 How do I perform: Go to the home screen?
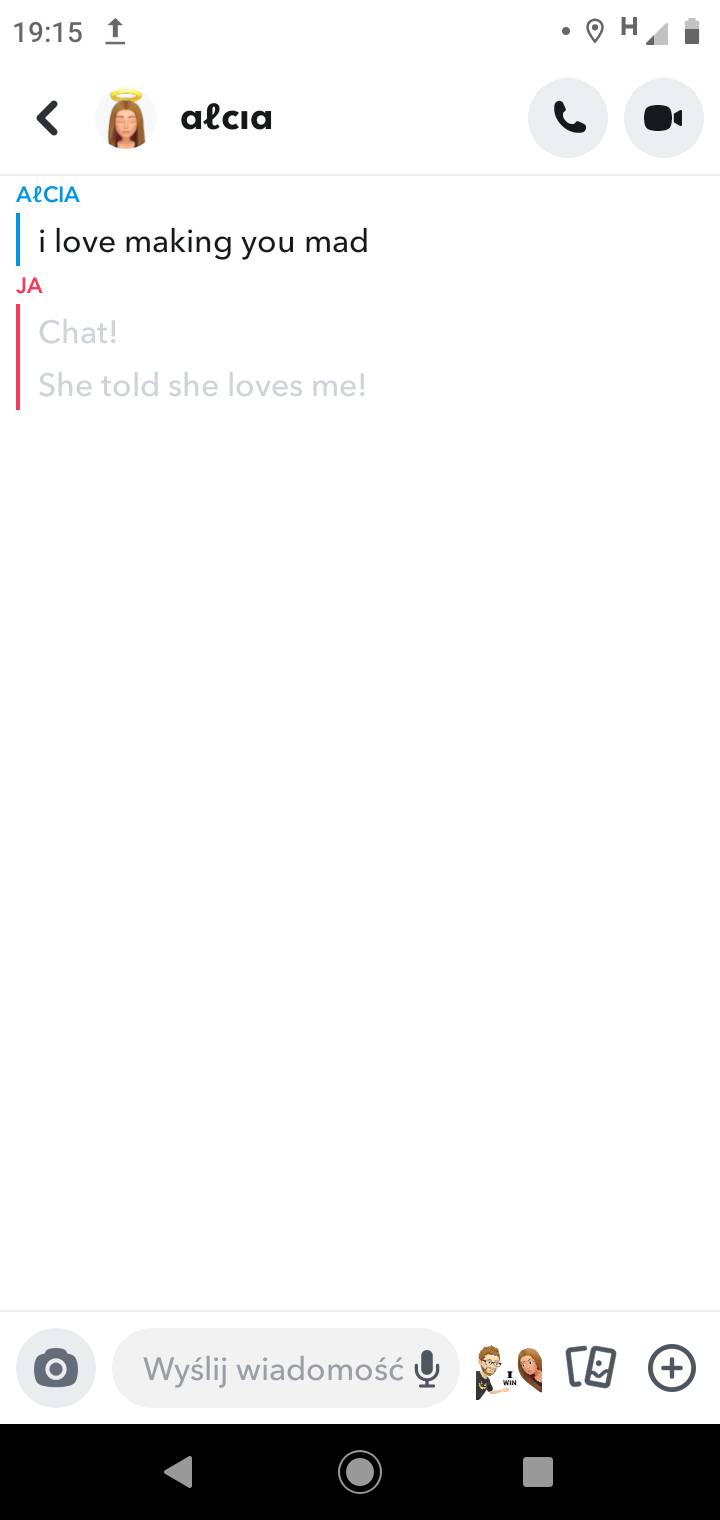pyautogui.click(x=359, y=1471)
